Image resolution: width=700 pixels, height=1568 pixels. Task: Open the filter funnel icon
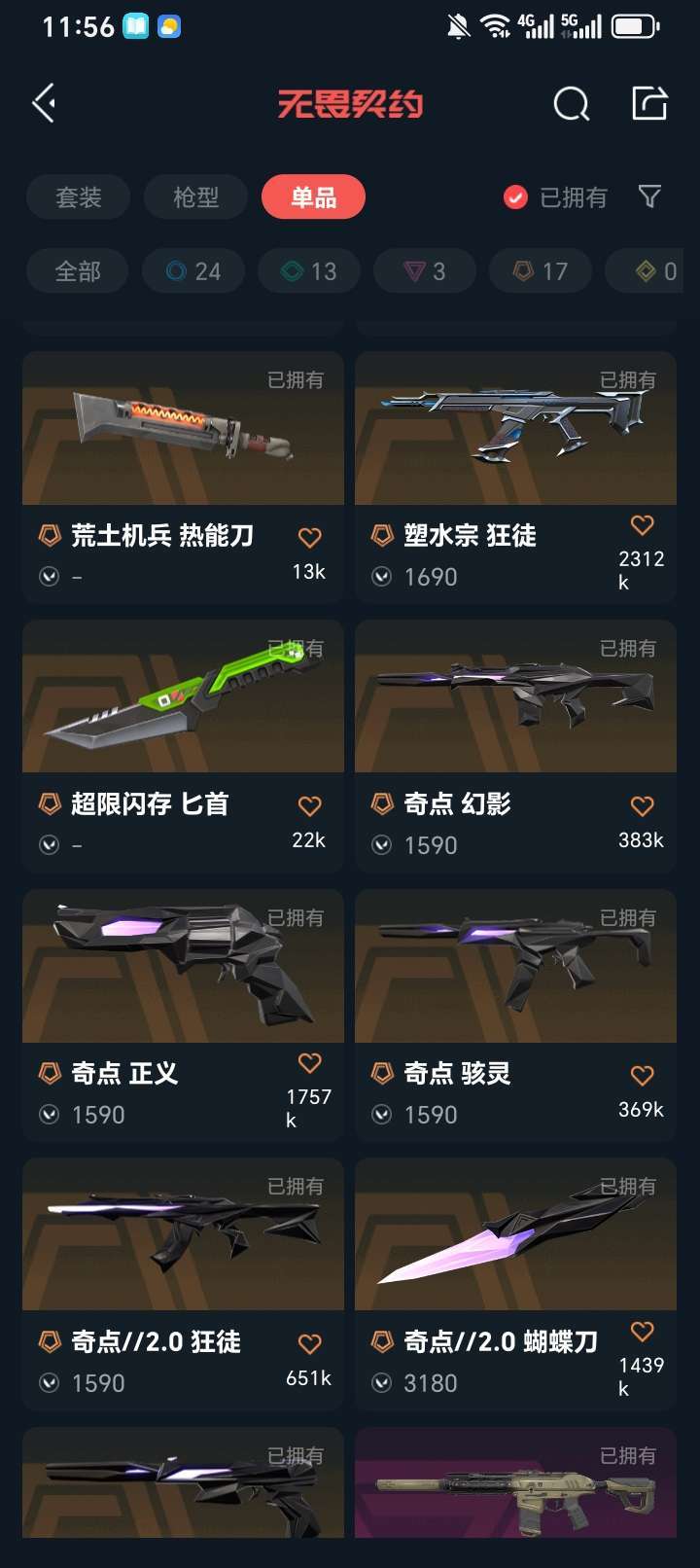pos(649,197)
